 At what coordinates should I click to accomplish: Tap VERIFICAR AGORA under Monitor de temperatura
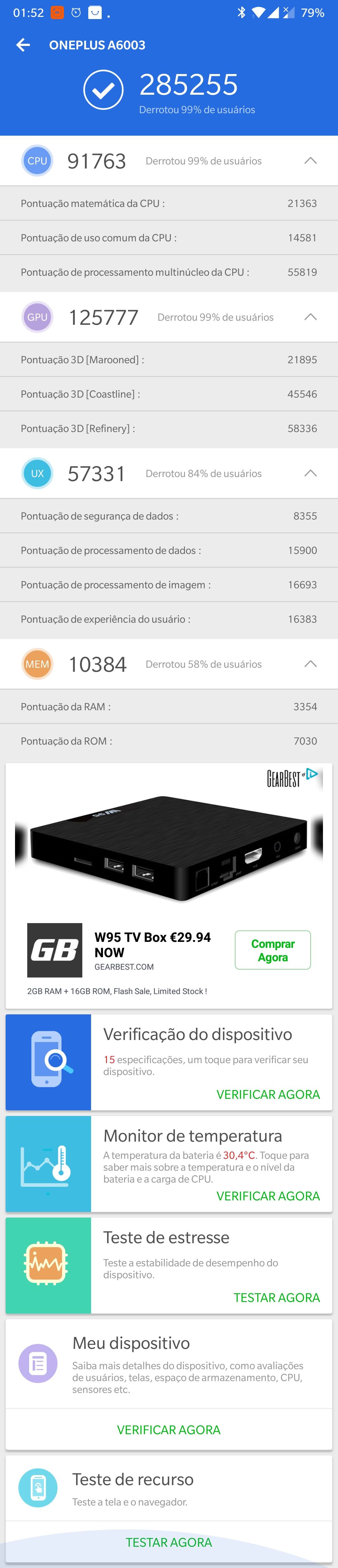[x=268, y=1196]
